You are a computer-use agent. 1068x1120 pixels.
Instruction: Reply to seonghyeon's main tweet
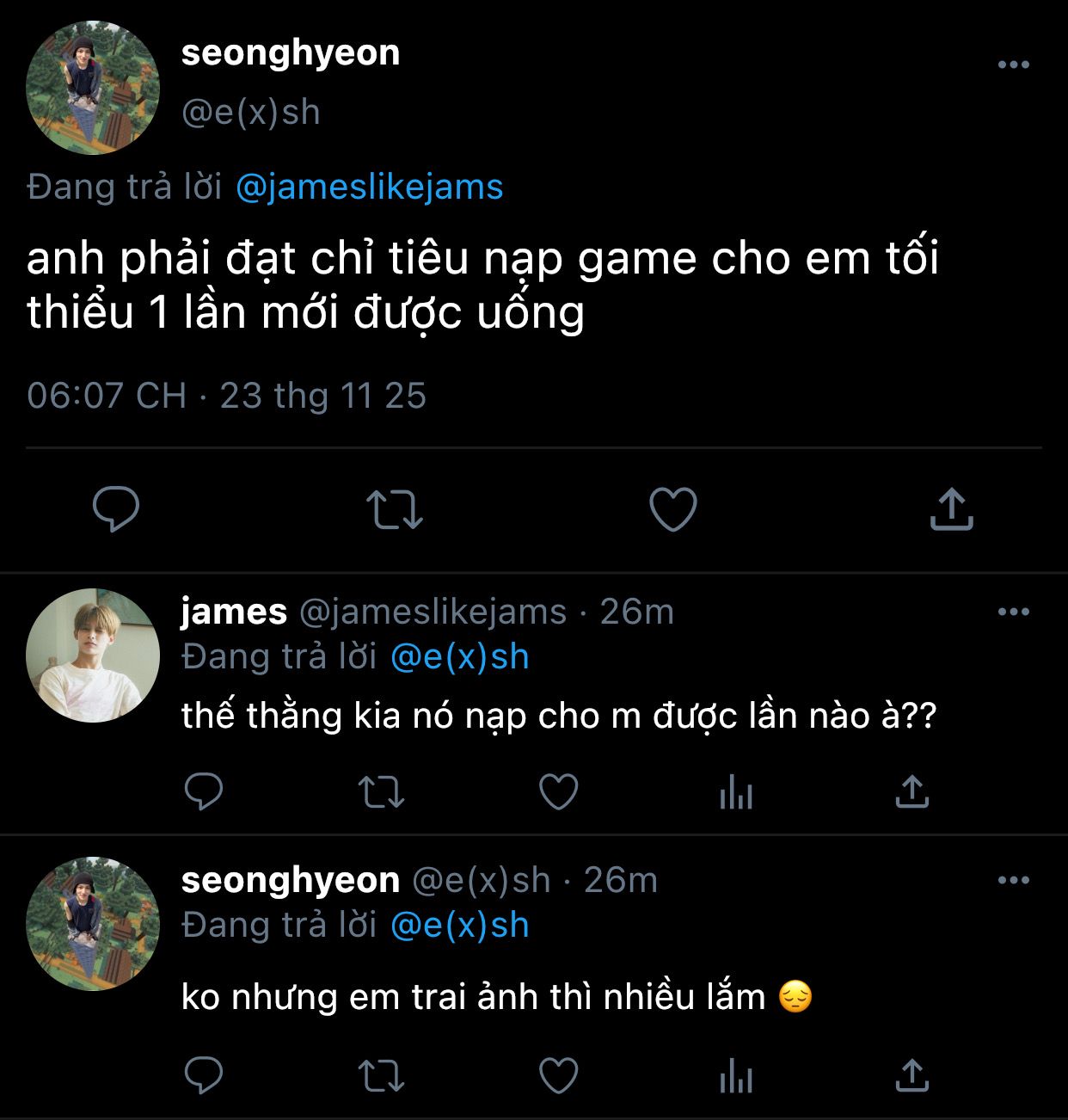coord(116,509)
